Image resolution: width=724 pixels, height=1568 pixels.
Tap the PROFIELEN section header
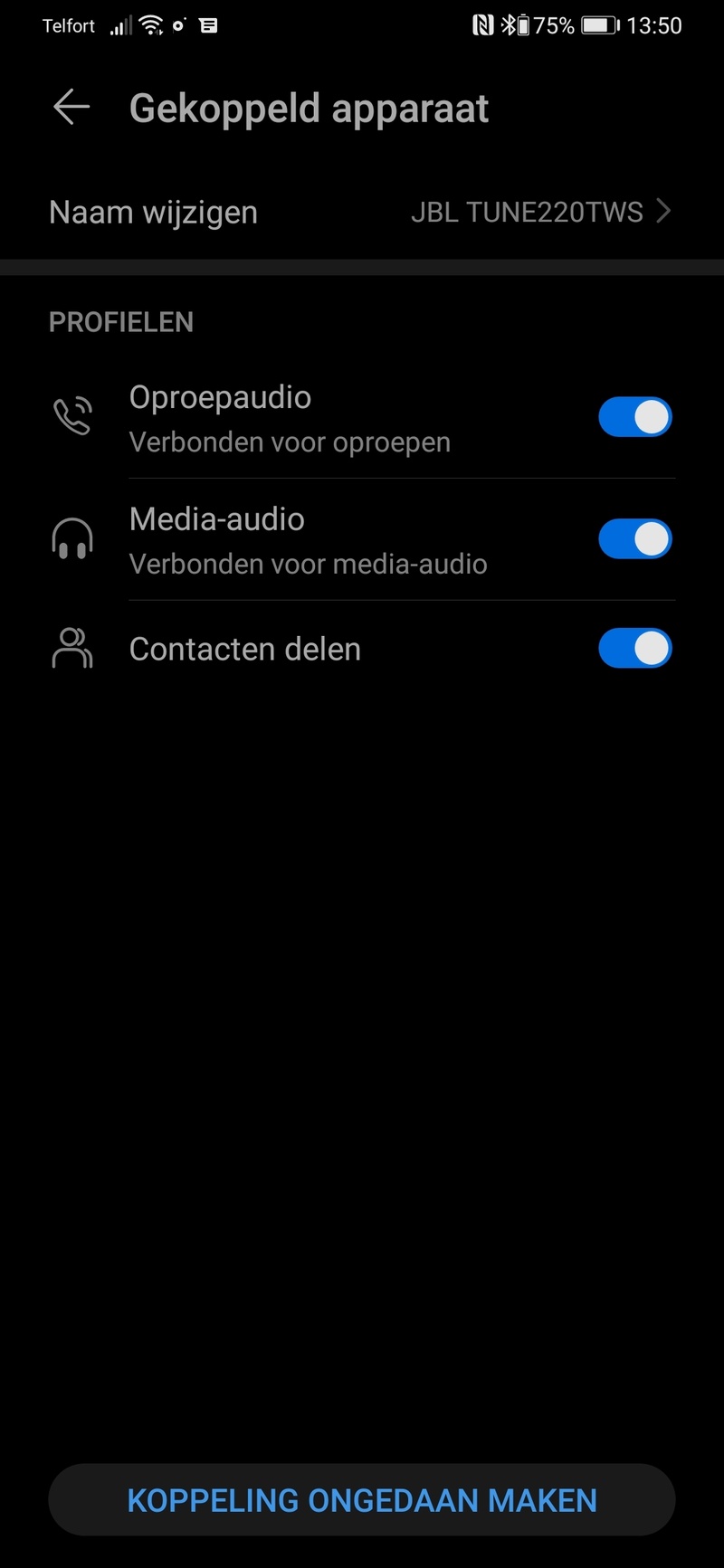pyautogui.click(x=121, y=321)
